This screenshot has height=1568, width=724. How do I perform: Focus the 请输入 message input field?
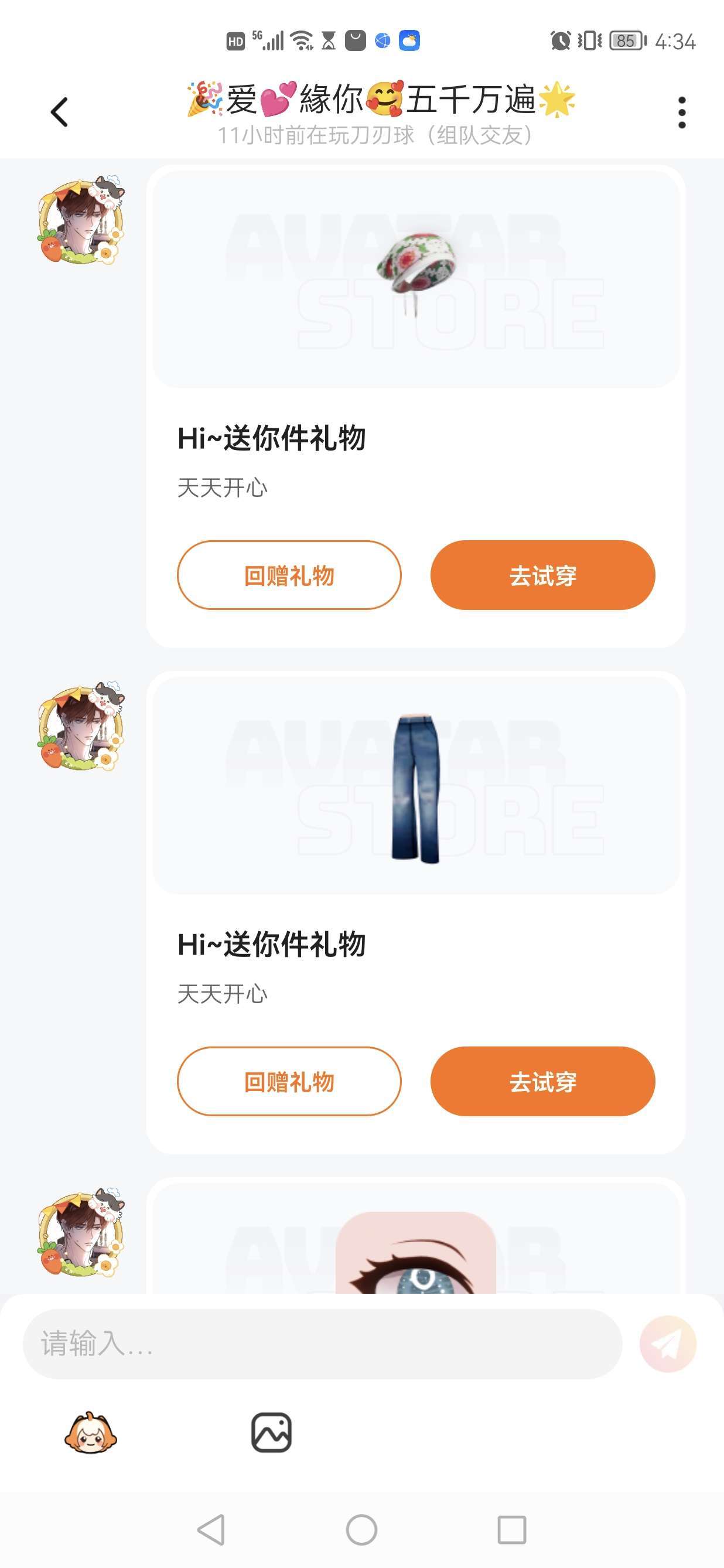[x=322, y=1344]
